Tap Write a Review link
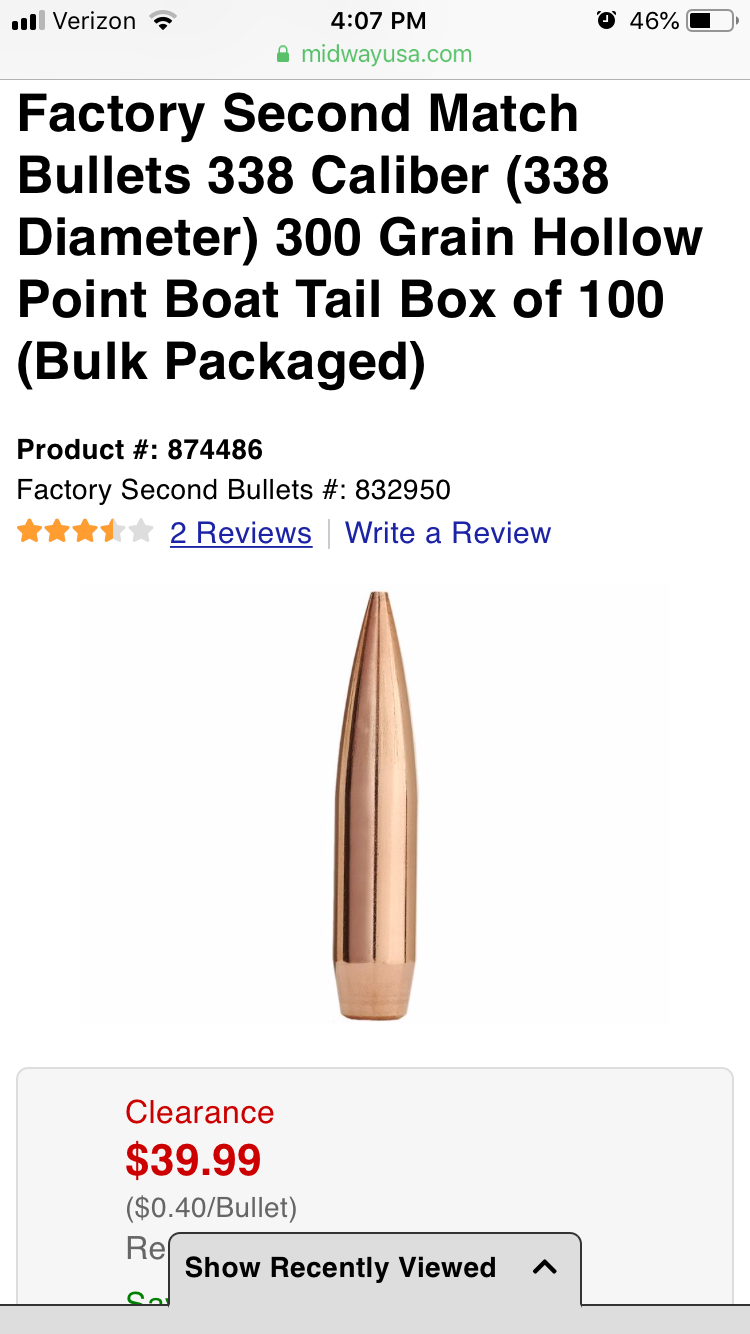Image resolution: width=750 pixels, height=1334 pixels. click(x=447, y=533)
